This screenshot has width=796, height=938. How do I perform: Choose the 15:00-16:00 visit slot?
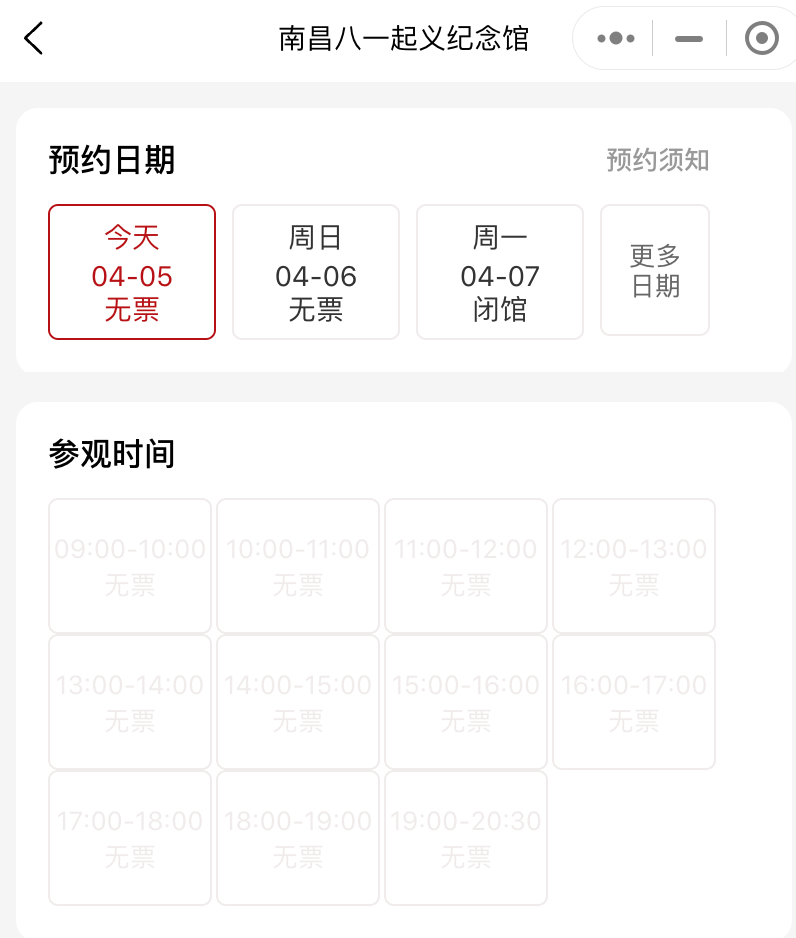(x=465, y=701)
